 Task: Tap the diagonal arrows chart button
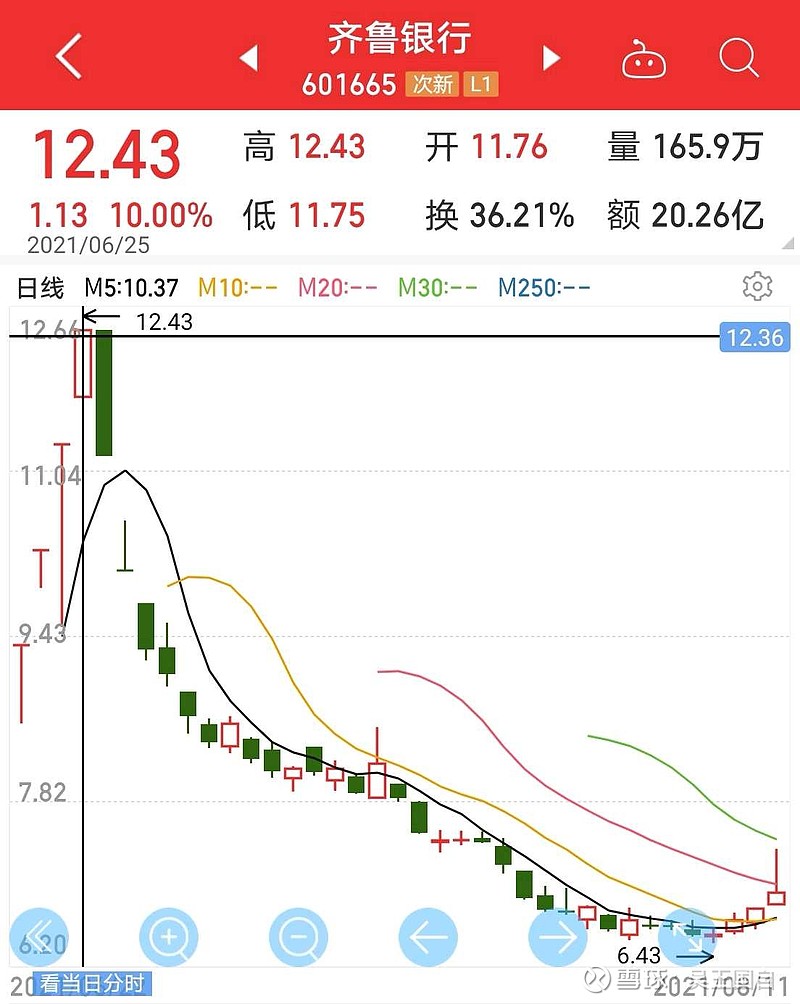click(687, 937)
